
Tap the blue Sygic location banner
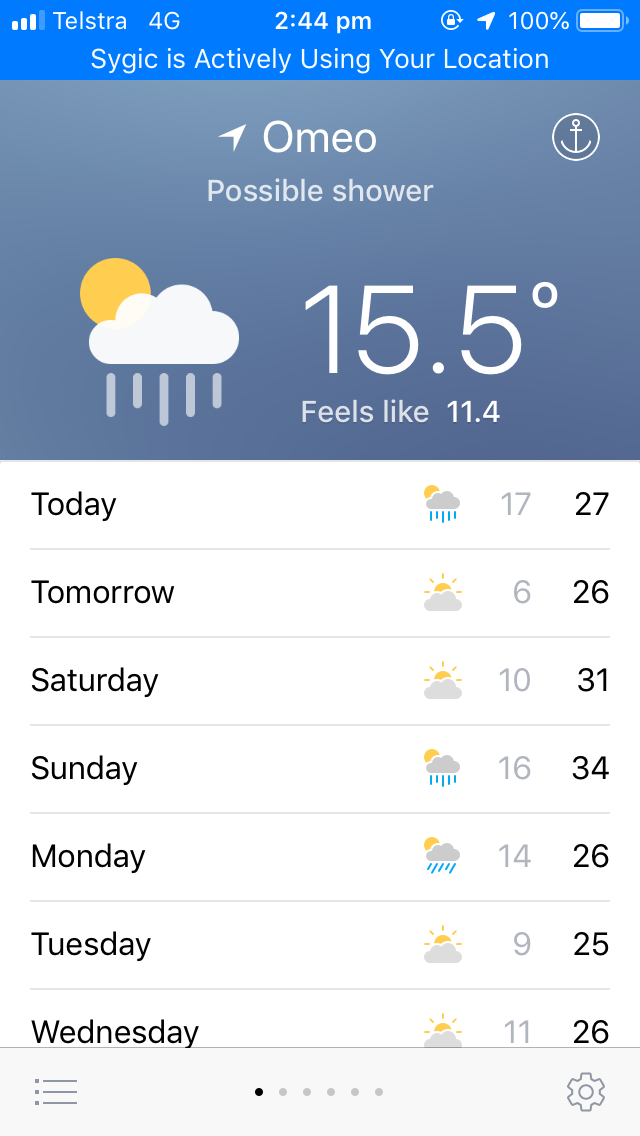pos(320,59)
